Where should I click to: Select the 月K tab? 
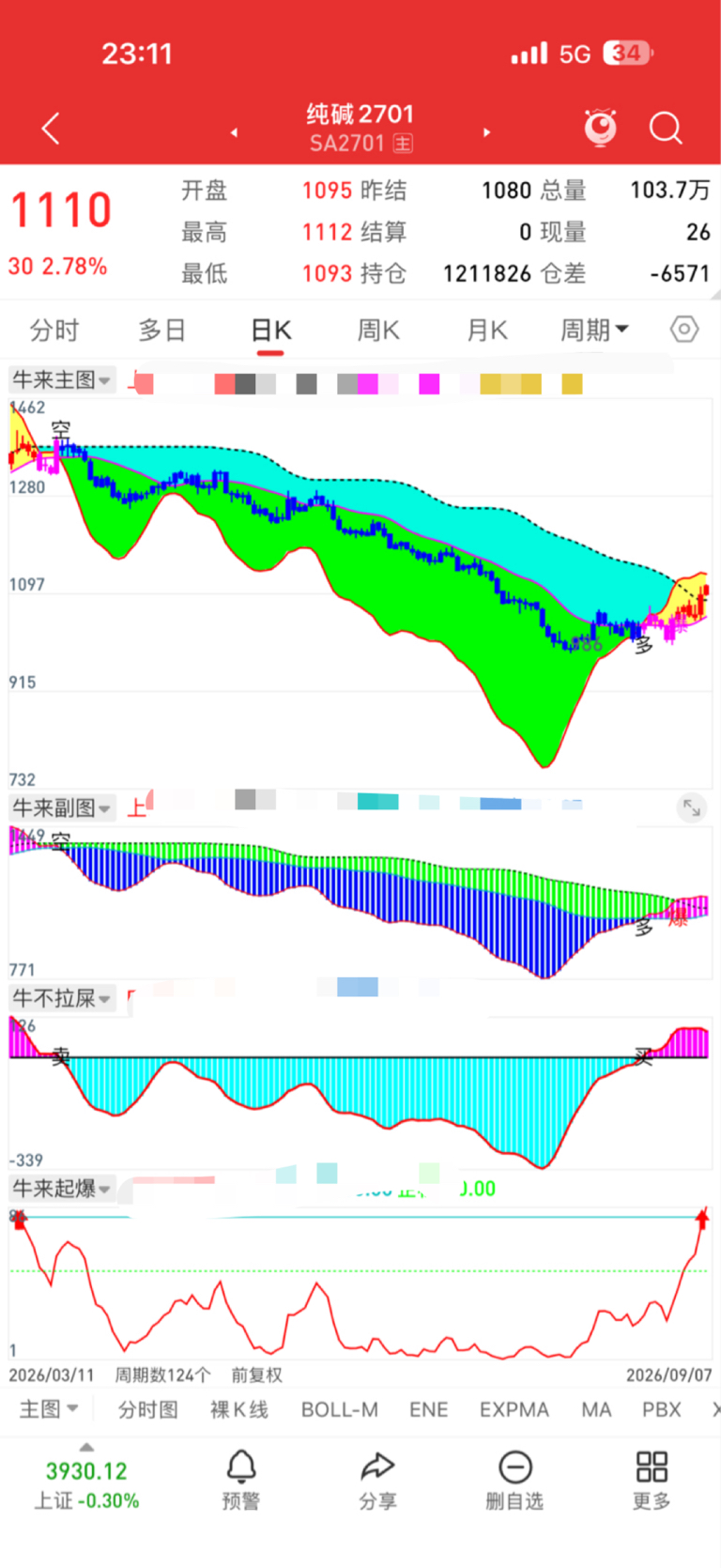coord(487,331)
